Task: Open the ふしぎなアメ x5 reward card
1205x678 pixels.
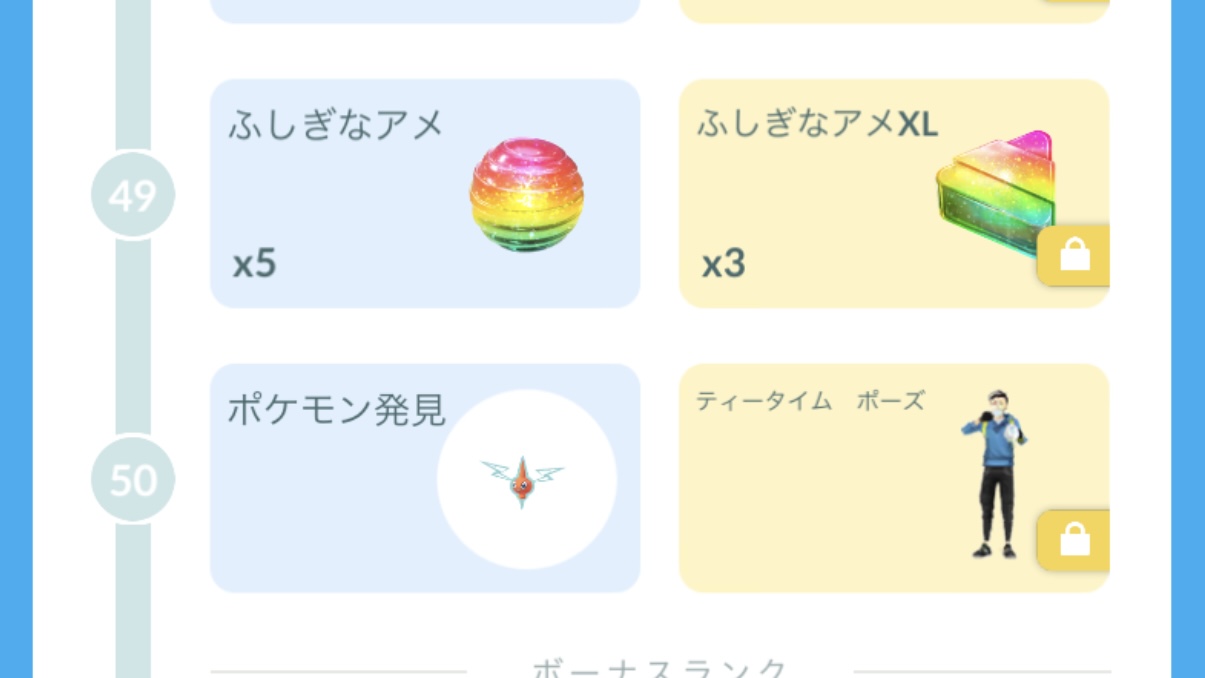Action: (x=424, y=194)
